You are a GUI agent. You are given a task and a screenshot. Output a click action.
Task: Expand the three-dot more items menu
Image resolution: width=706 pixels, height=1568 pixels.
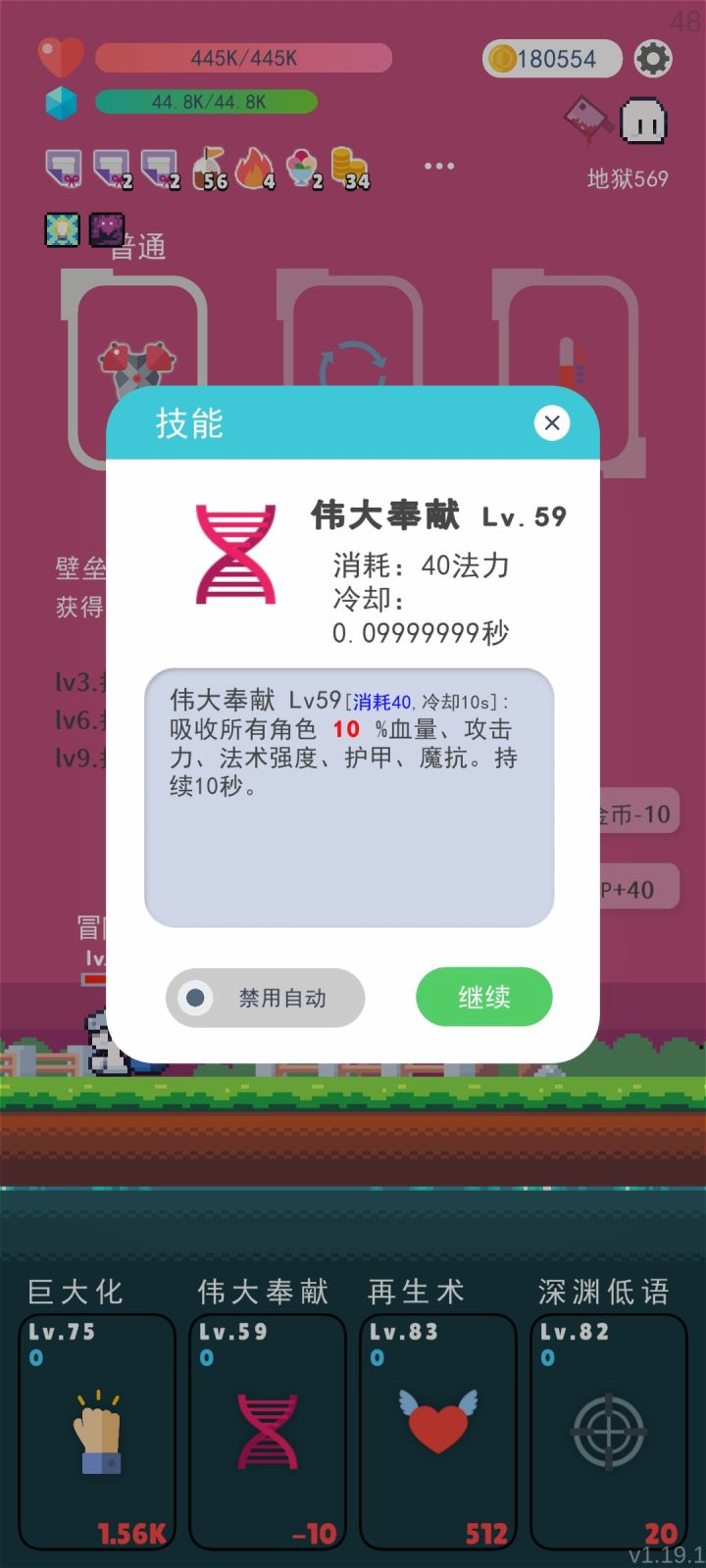(x=438, y=165)
